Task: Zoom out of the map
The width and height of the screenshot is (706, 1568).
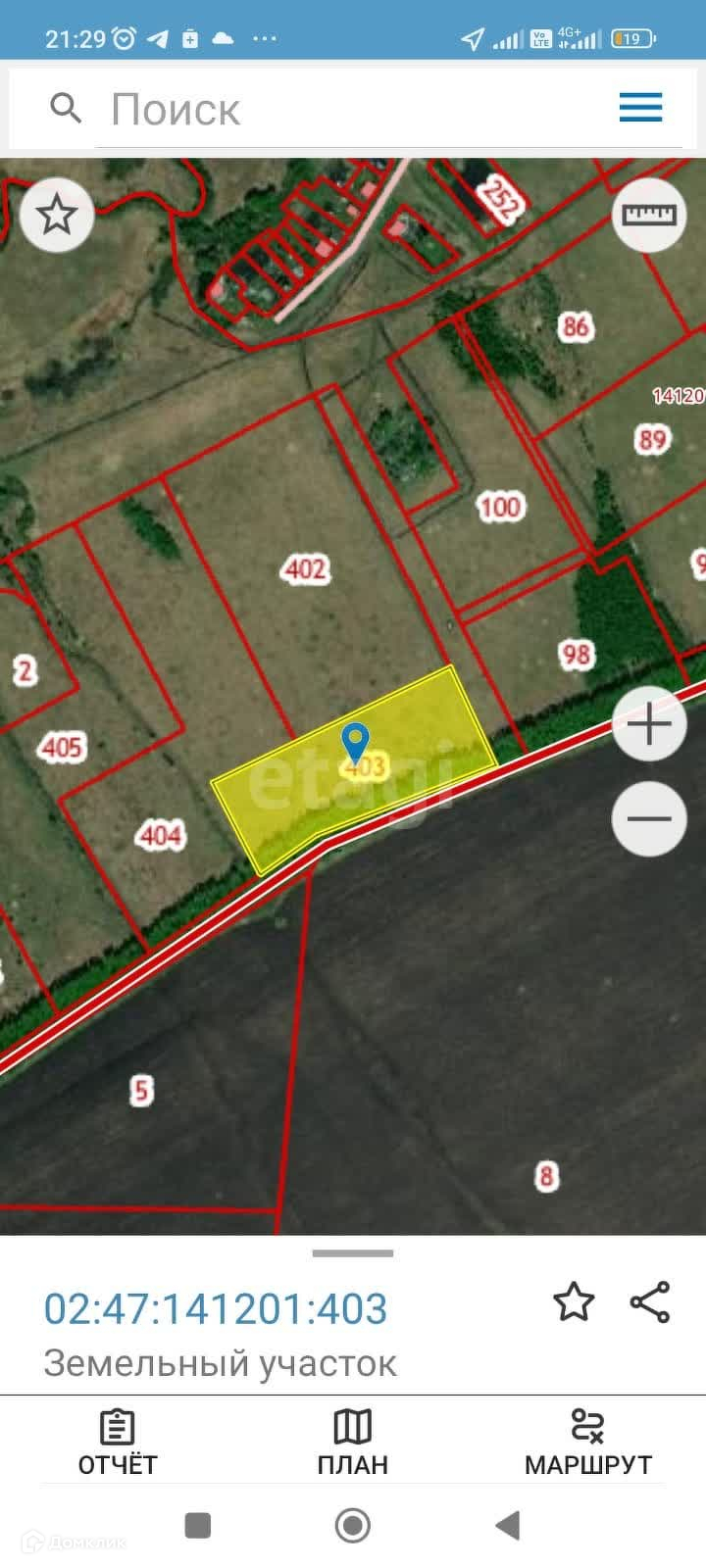Action: click(649, 818)
